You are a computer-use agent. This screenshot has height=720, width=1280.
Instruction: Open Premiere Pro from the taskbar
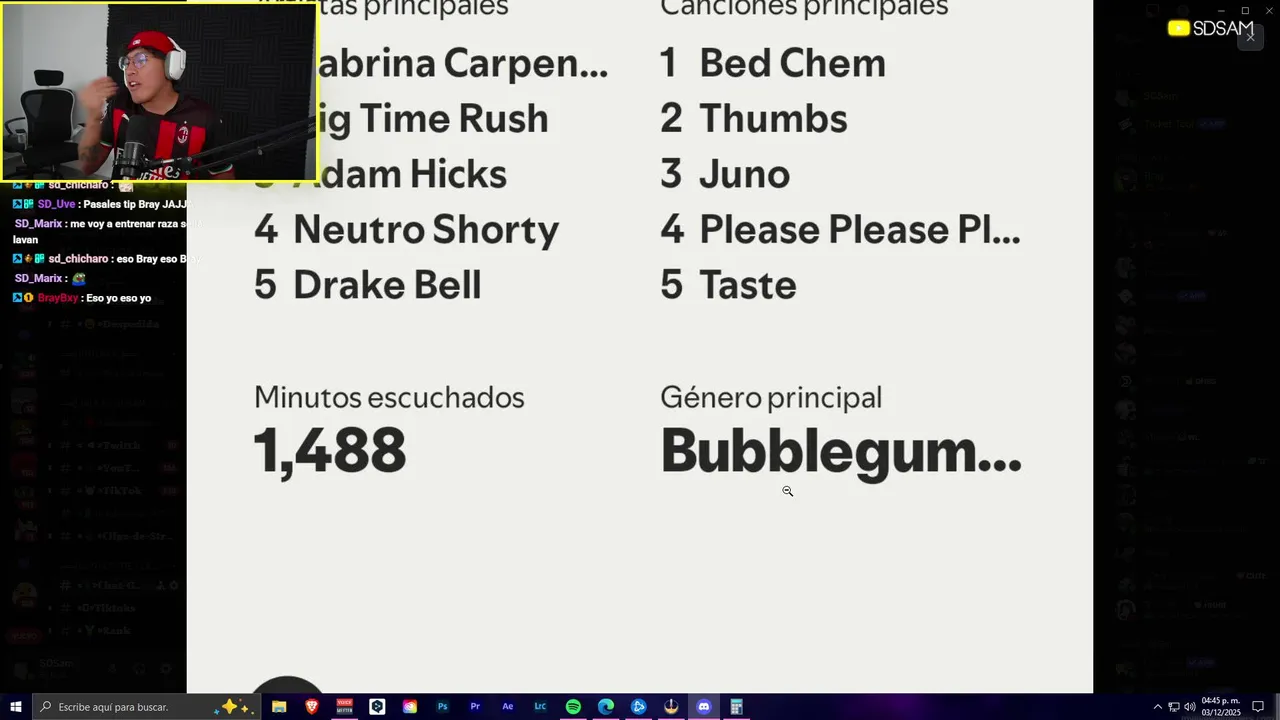(x=475, y=707)
